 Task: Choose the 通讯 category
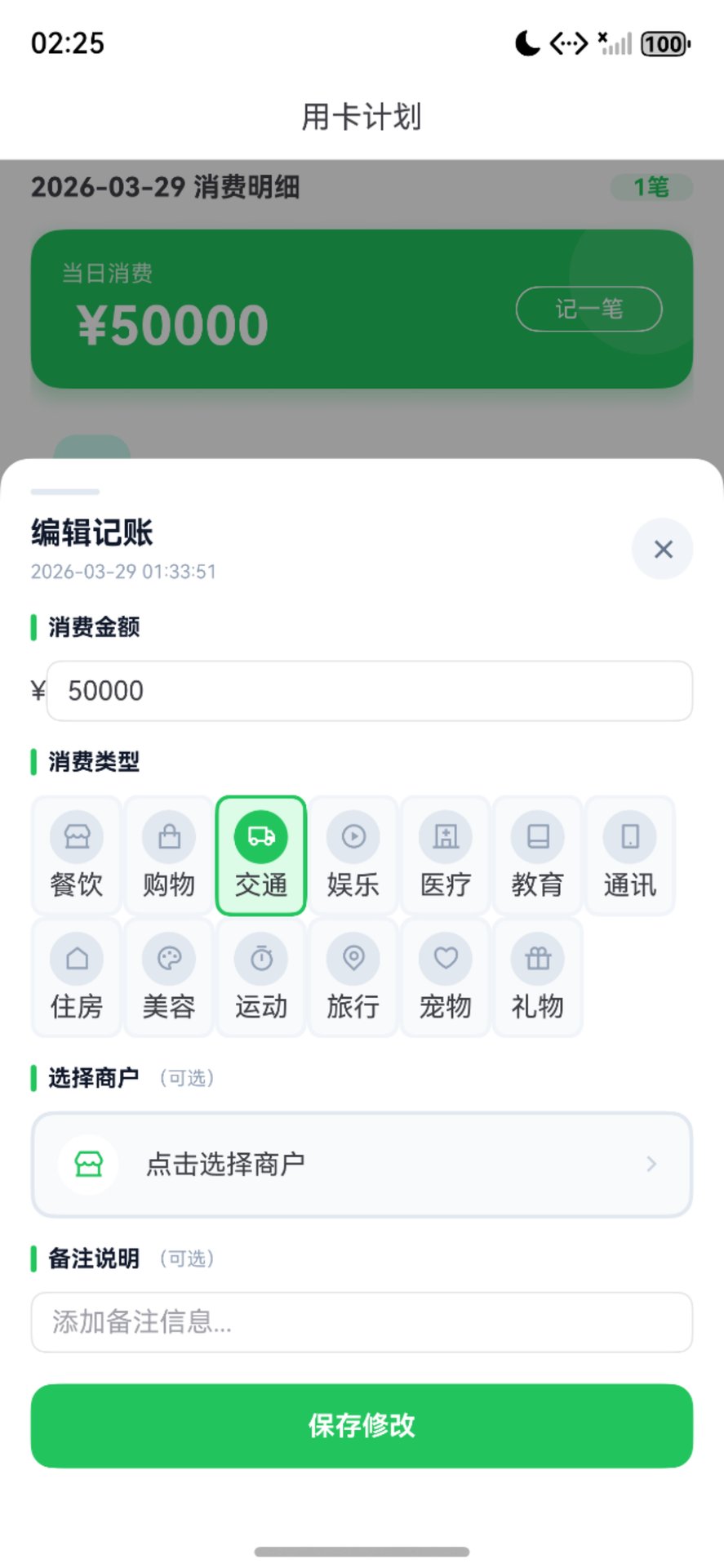coord(630,855)
